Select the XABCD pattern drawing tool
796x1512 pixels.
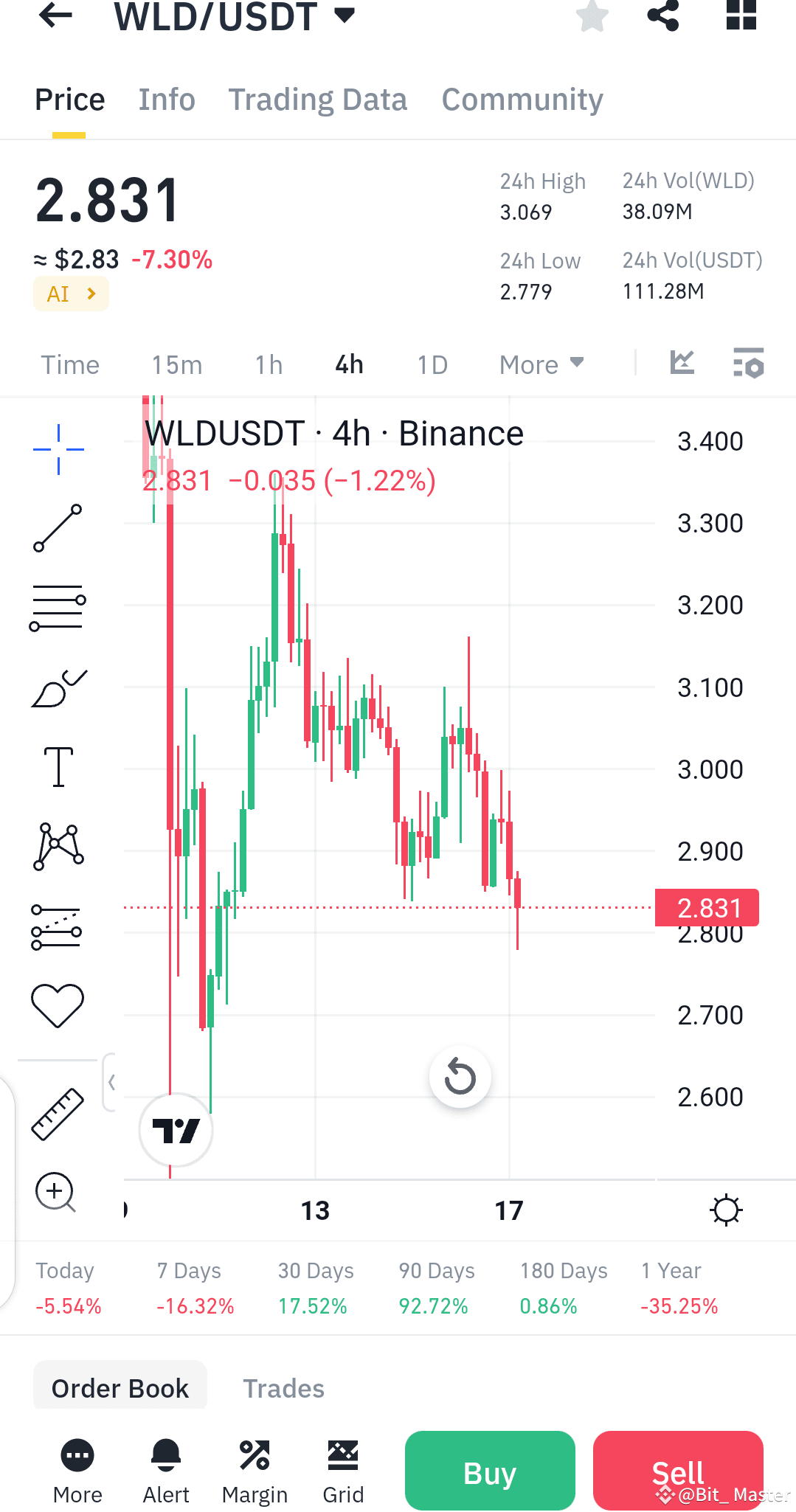point(58,845)
